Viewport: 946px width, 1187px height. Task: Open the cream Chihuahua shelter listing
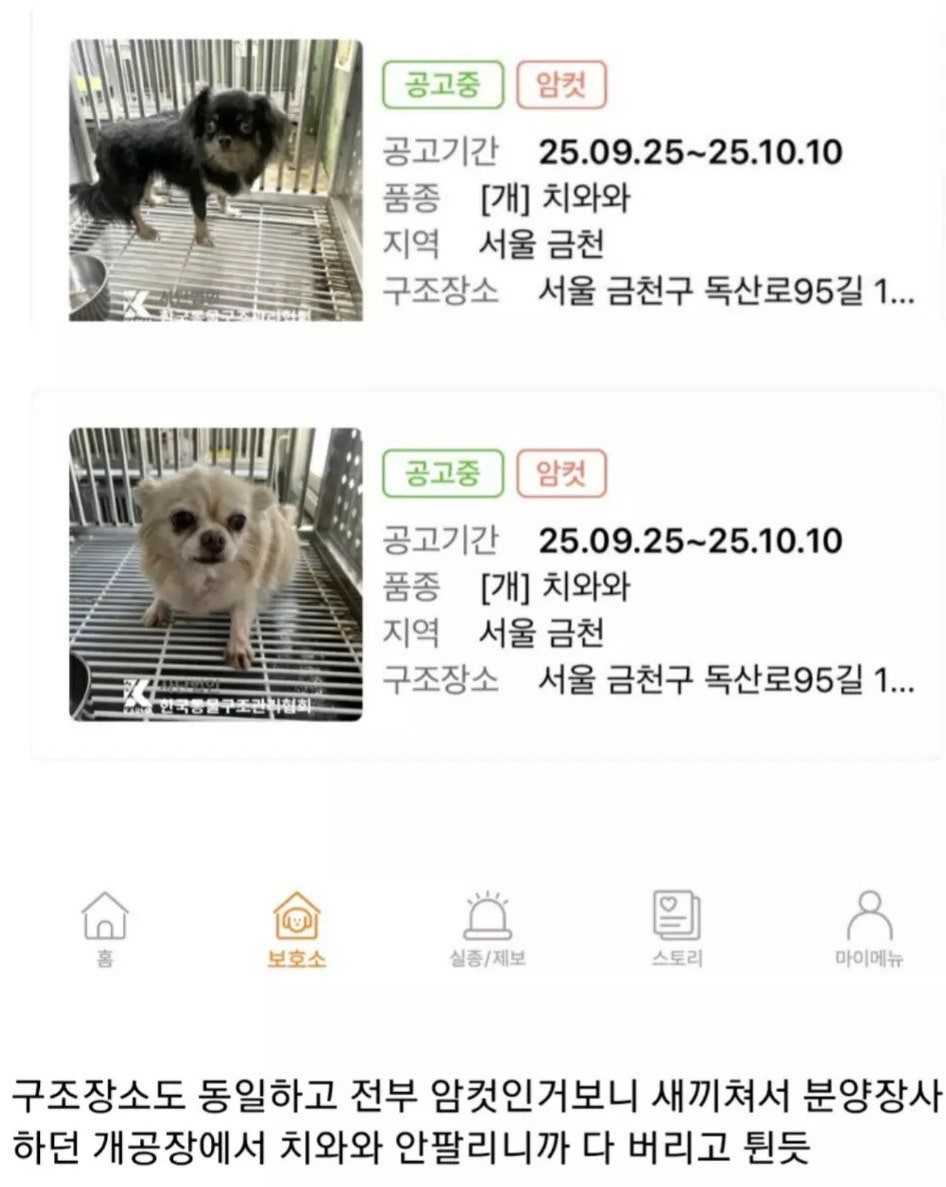pos(216,574)
